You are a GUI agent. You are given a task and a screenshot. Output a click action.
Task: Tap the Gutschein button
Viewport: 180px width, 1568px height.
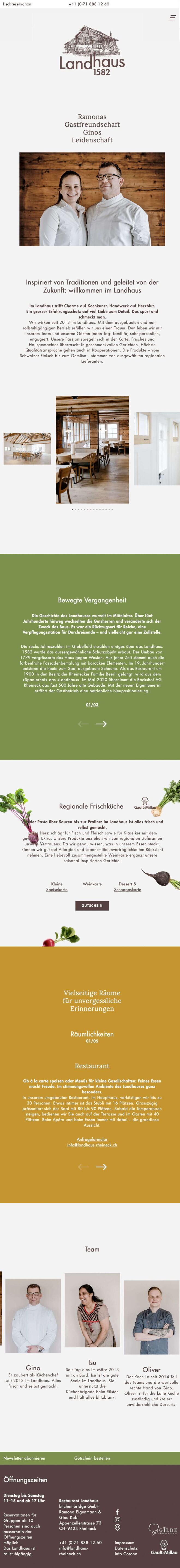(x=92, y=906)
